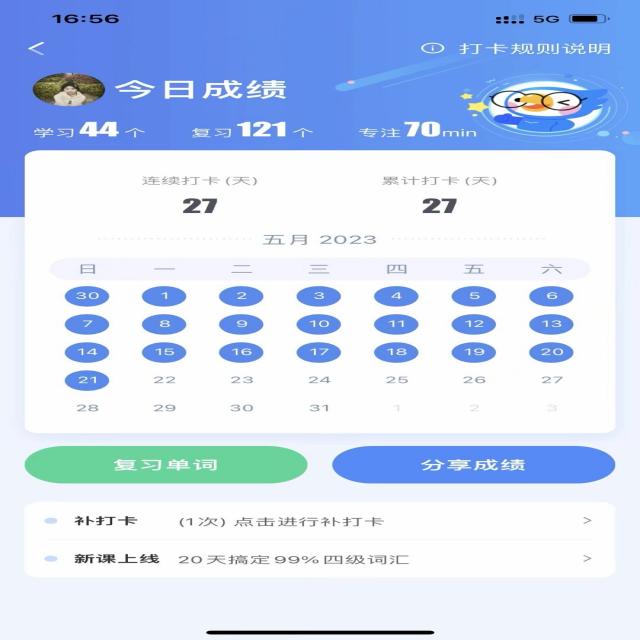Open the profile avatar picture

[x=69, y=89]
